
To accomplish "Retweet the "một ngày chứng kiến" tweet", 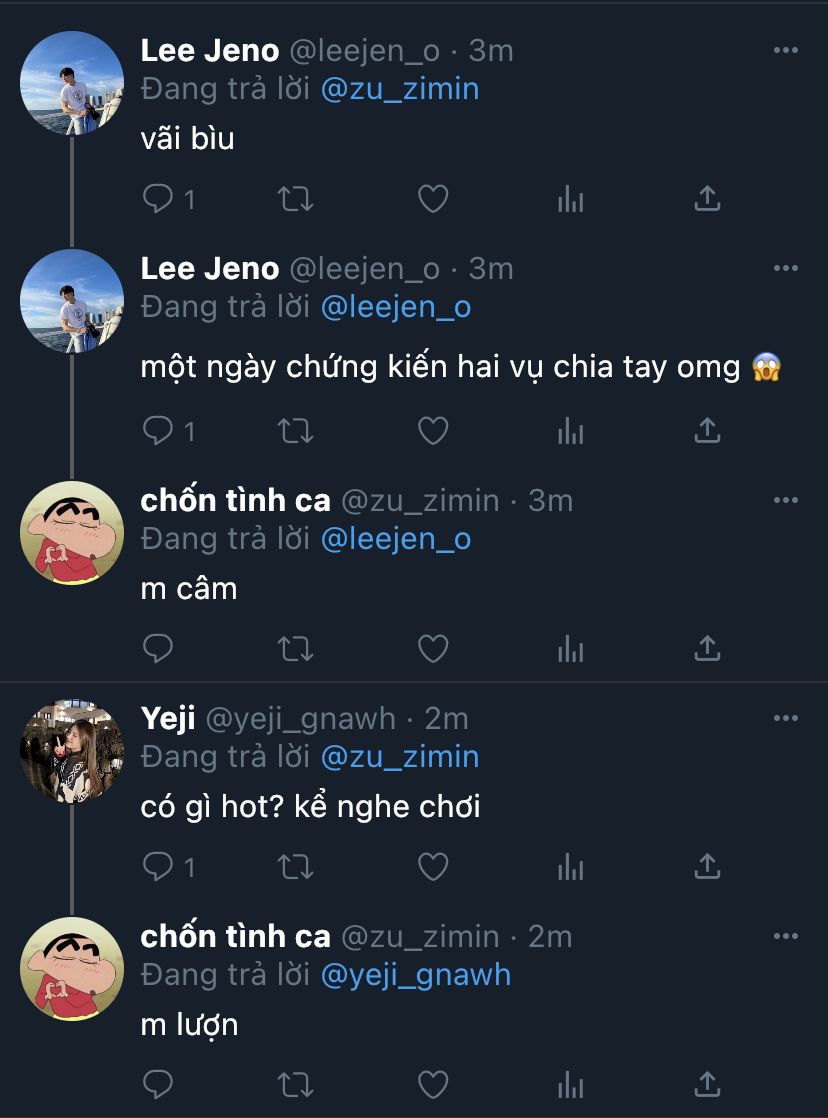I will [x=295, y=430].
